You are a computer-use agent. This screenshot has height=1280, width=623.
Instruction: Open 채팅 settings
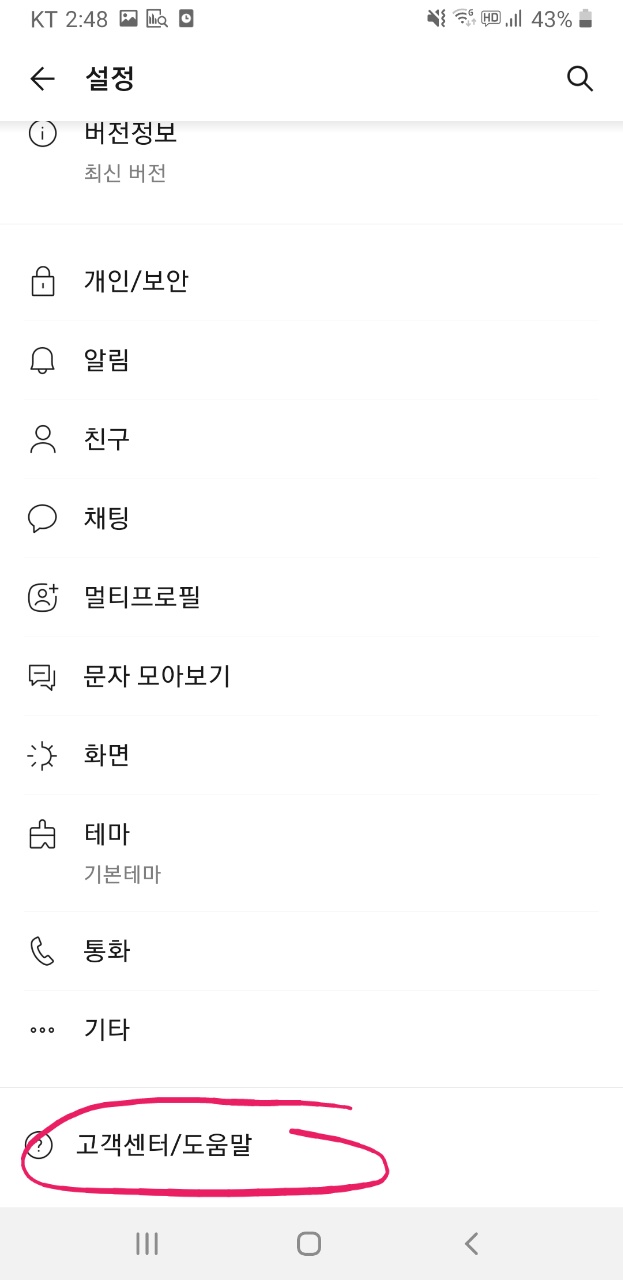311,518
